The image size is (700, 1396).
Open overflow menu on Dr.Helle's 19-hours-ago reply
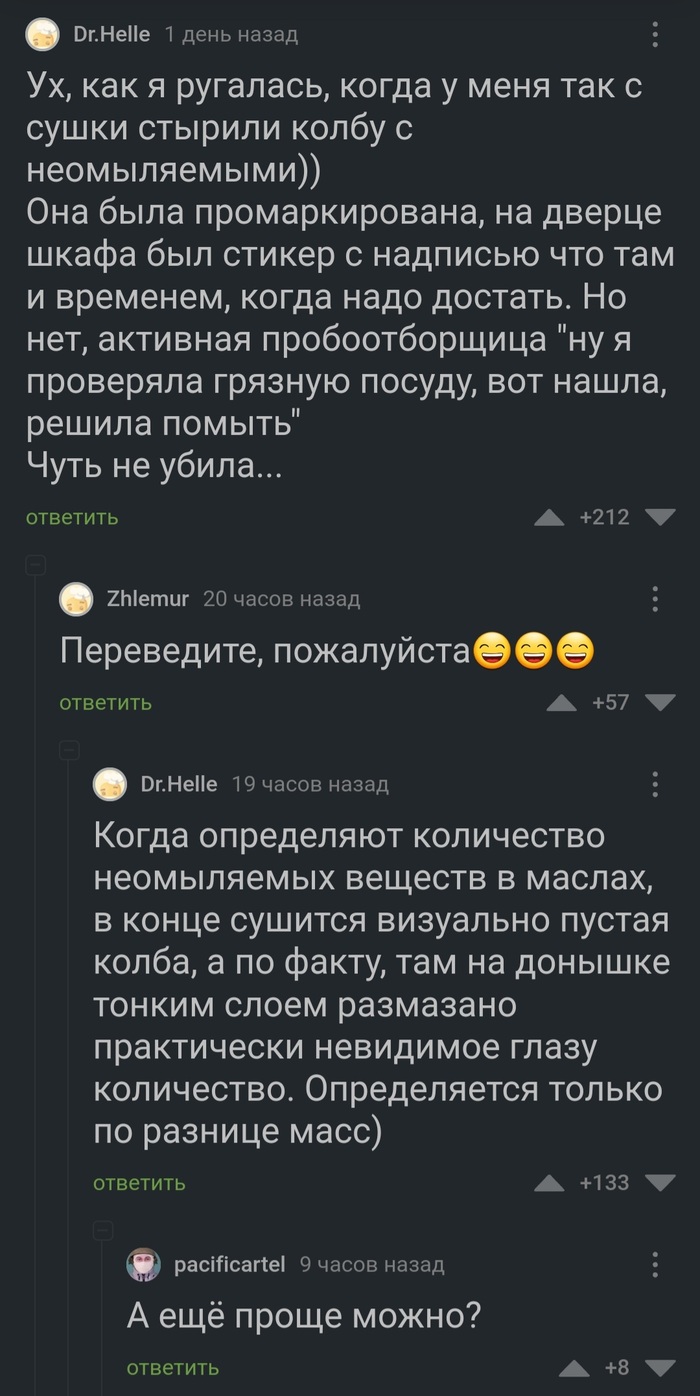(655, 784)
